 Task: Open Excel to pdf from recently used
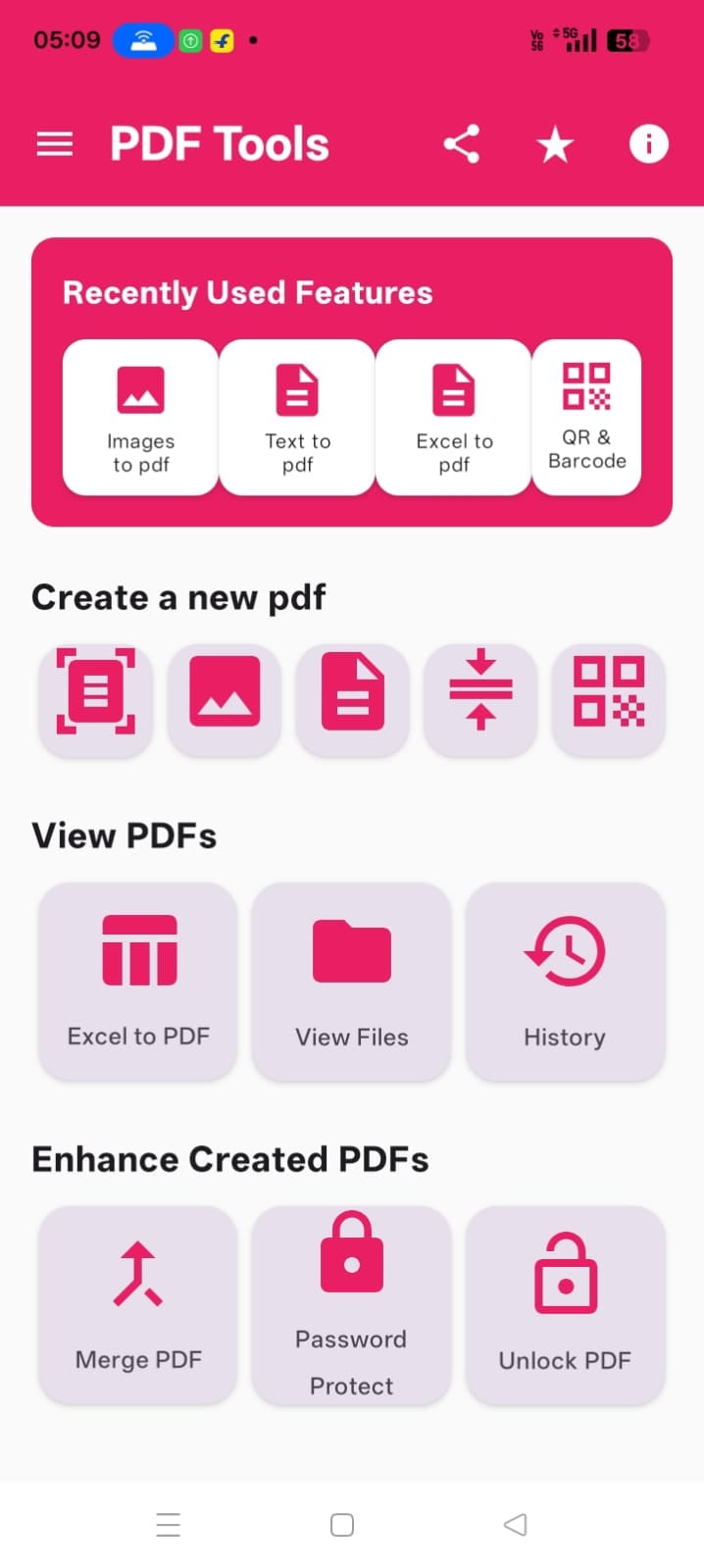click(x=453, y=418)
